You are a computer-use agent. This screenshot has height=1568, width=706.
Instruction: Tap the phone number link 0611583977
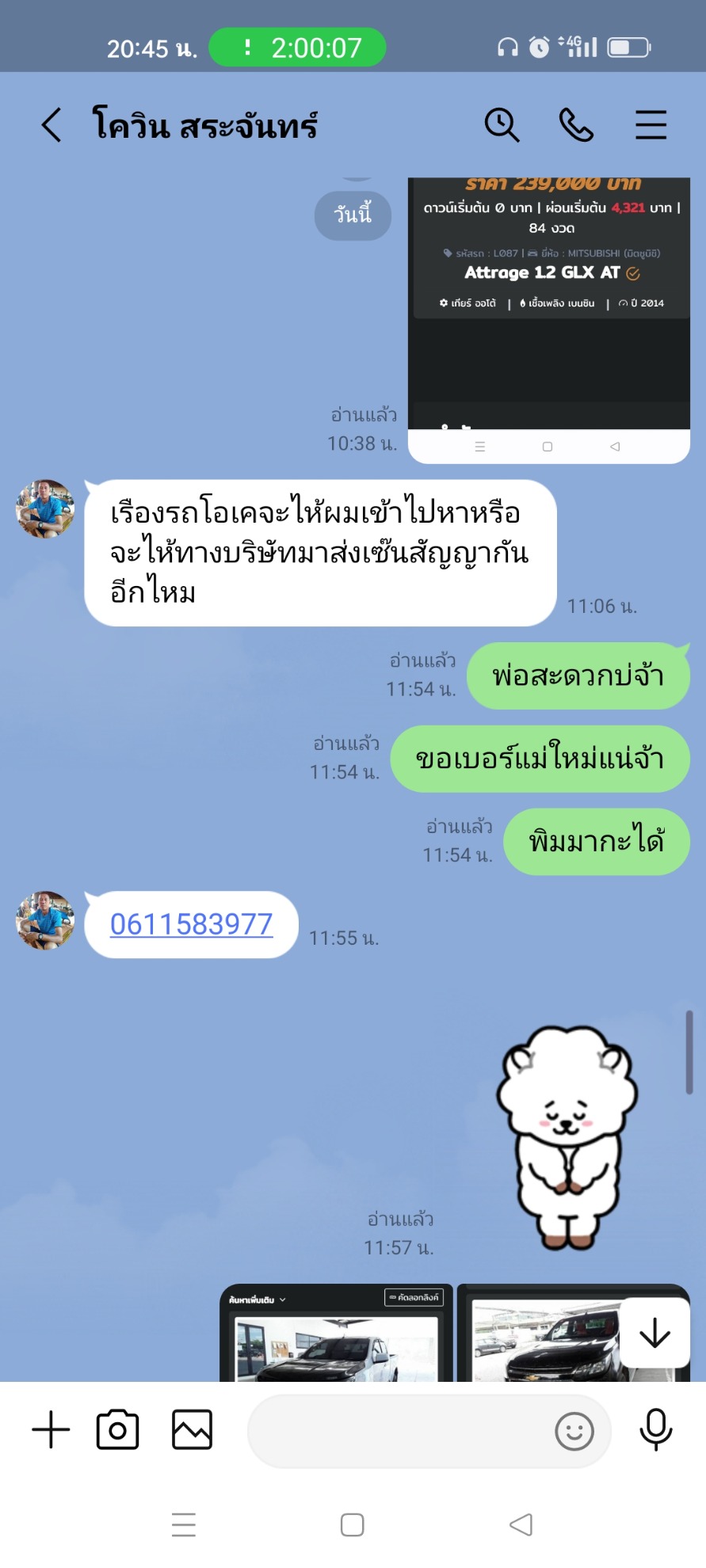[191, 924]
